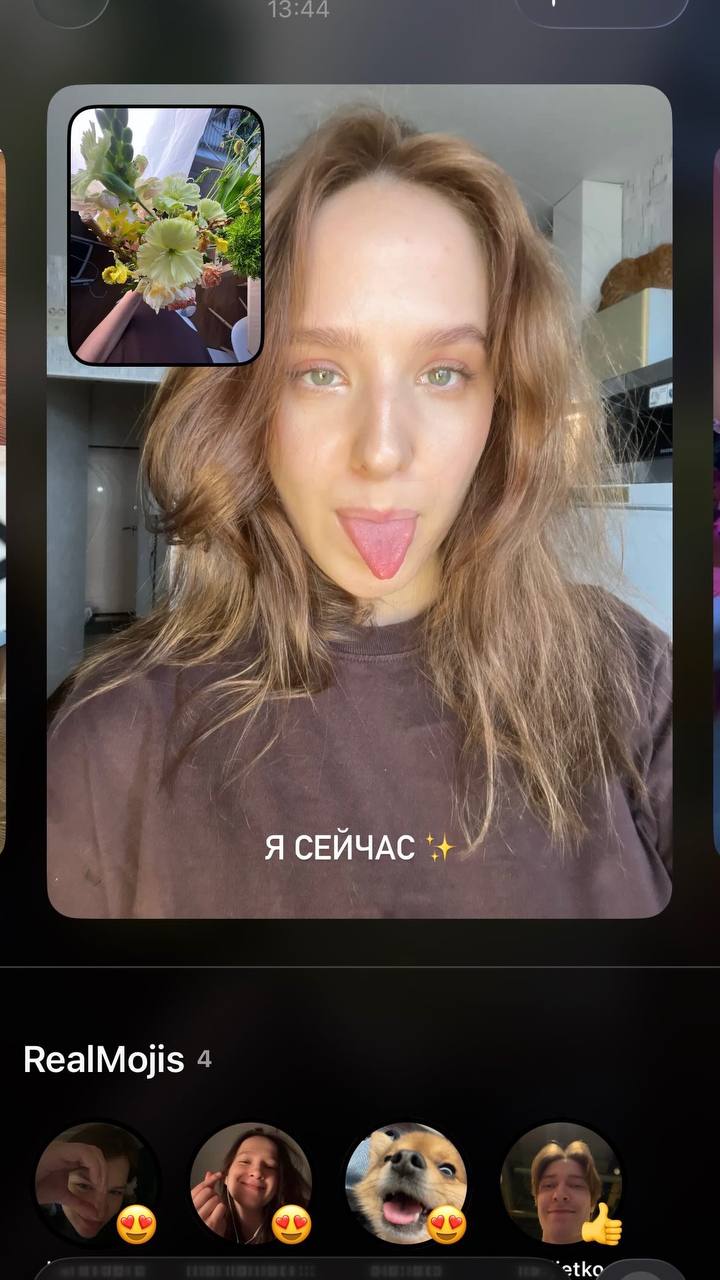The height and width of the screenshot is (1280, 720).
Task: View the thumbs-up RealMoji reaction
Action: pyautogui.click(x=561, y=1183)
